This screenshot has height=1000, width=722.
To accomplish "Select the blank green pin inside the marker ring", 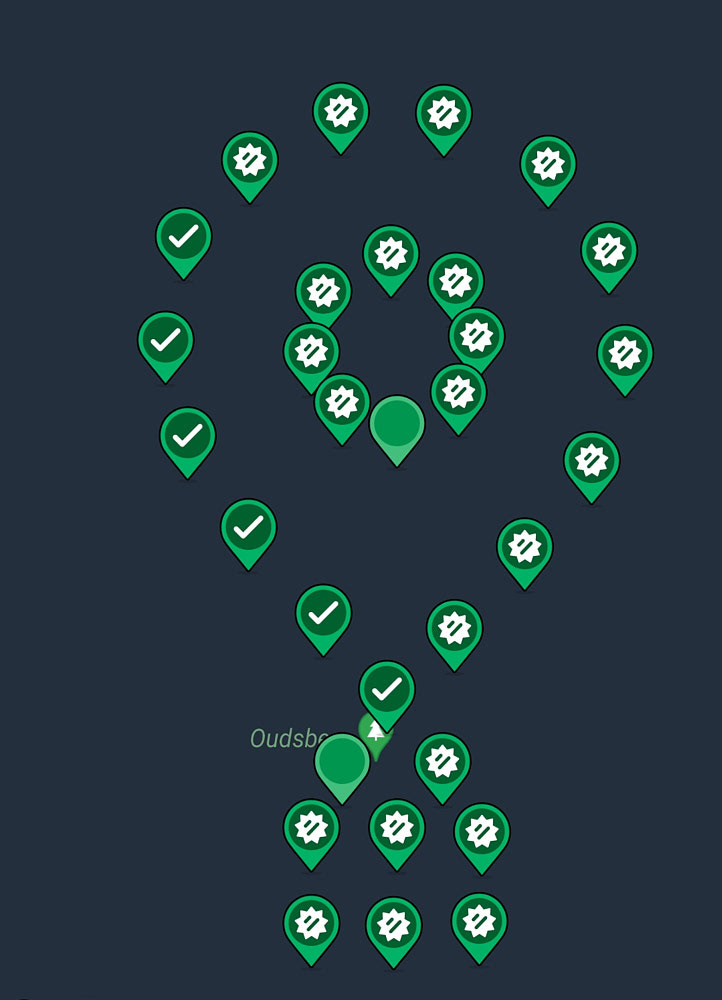I will point(397,424).
